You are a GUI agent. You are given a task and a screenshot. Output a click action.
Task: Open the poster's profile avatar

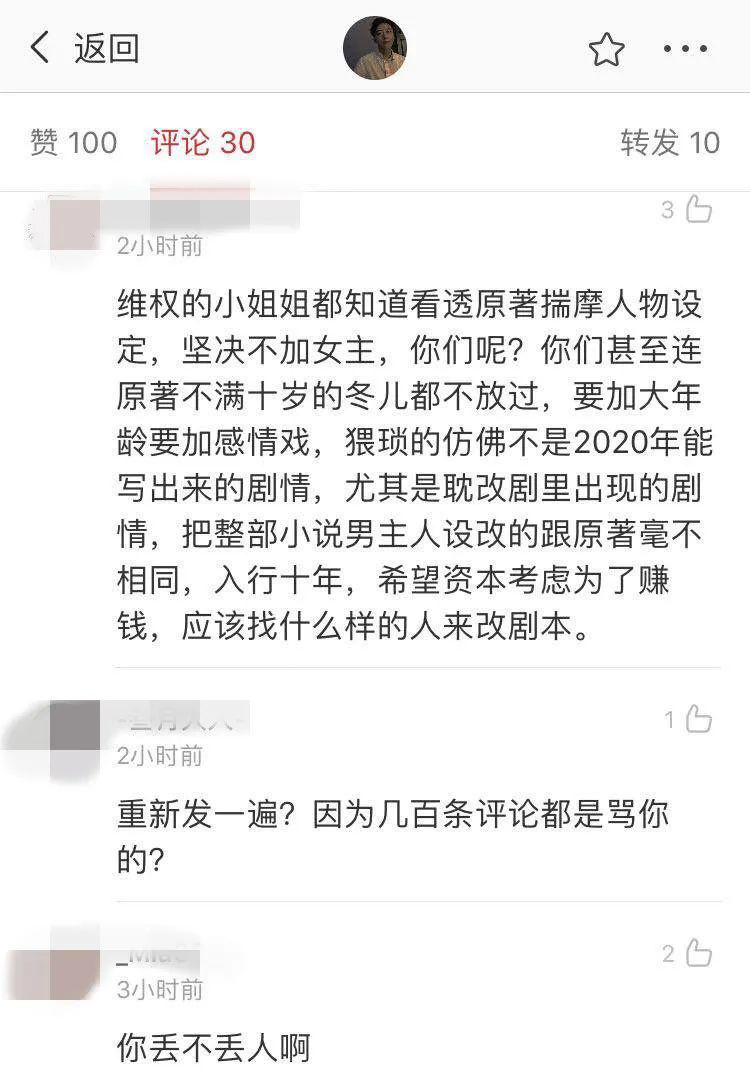click(x=375, y=48)
